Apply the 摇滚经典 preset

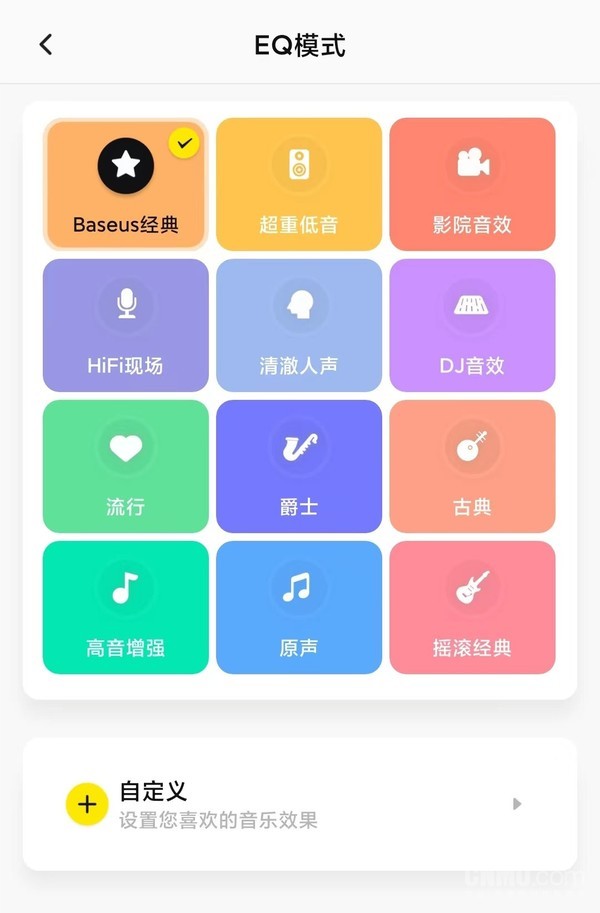[x=472, y=607]
